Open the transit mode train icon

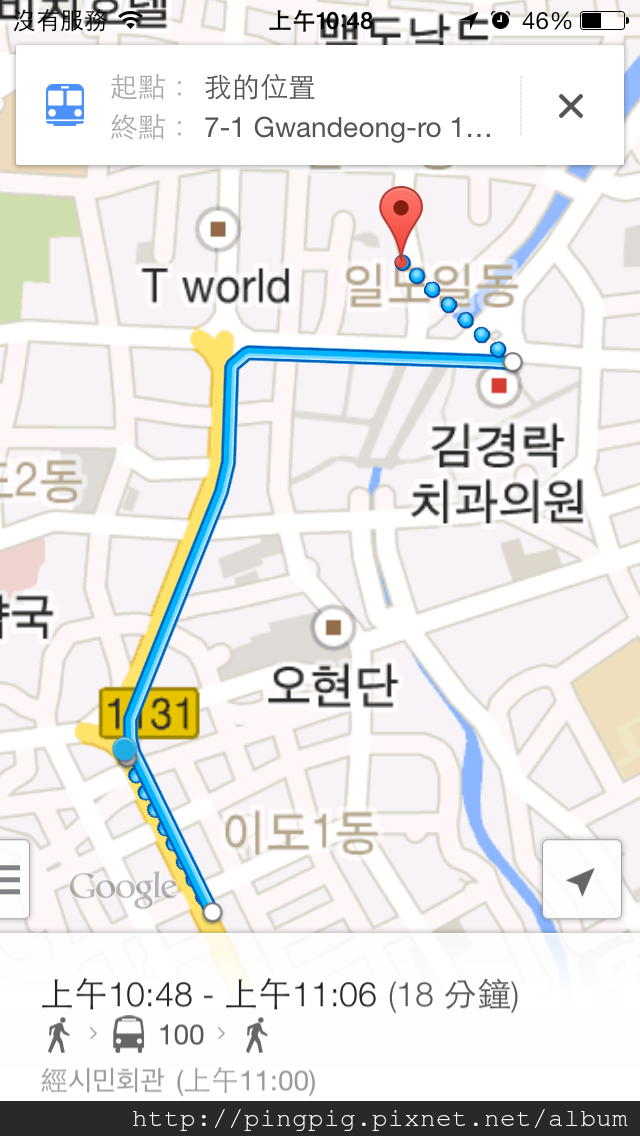click(65, 104)
